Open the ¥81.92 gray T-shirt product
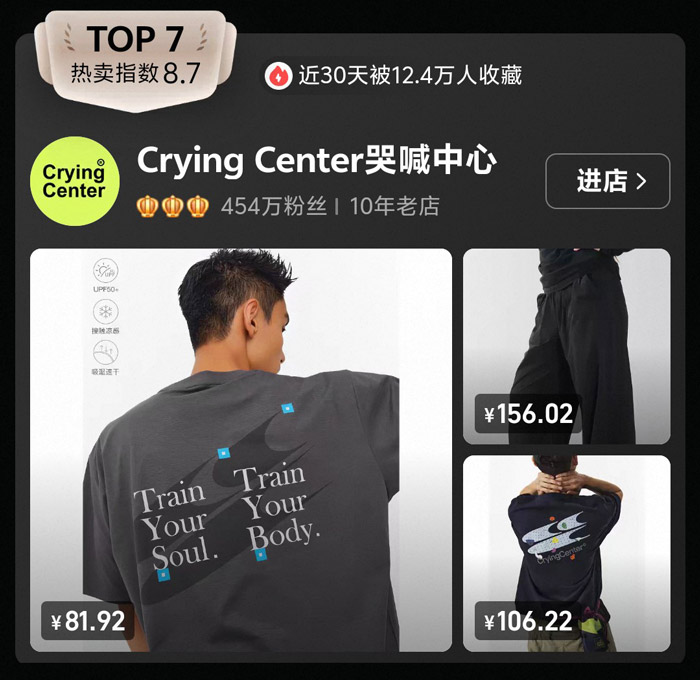This screenshot has width=700, height=680. tap(240, 450)
